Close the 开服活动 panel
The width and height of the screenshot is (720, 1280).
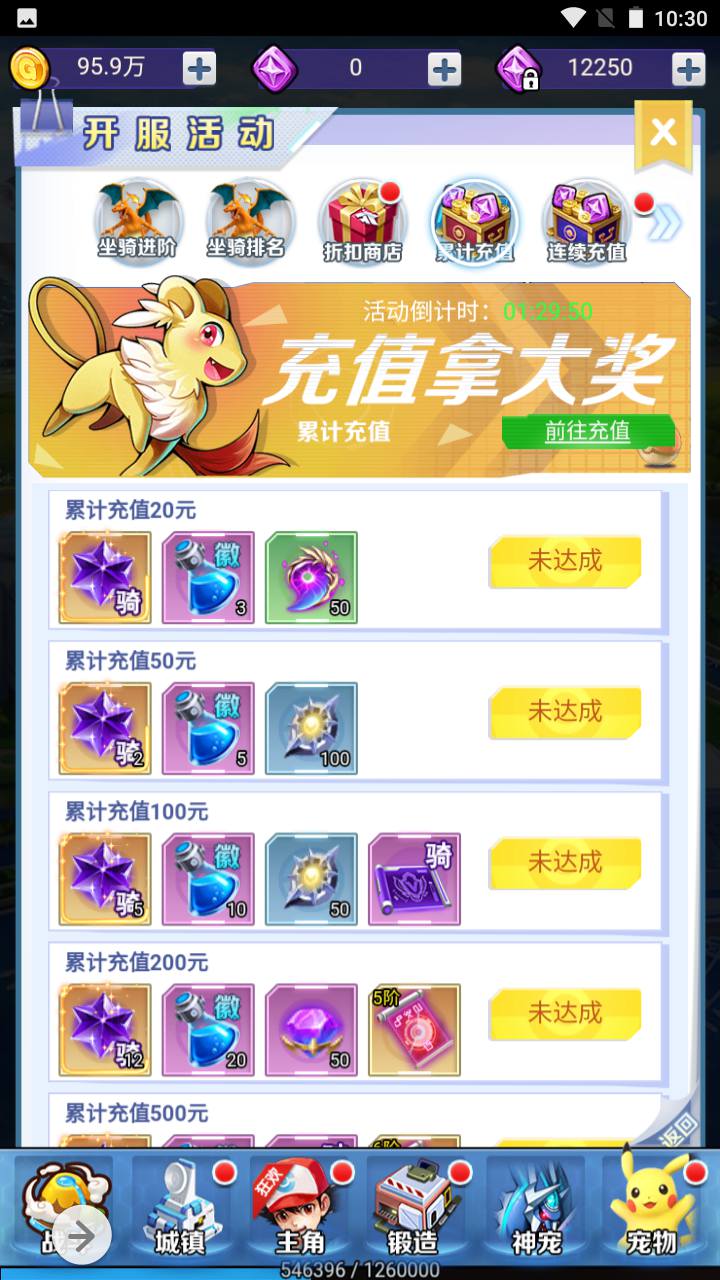pyautogui.click(x=663, y=132)
